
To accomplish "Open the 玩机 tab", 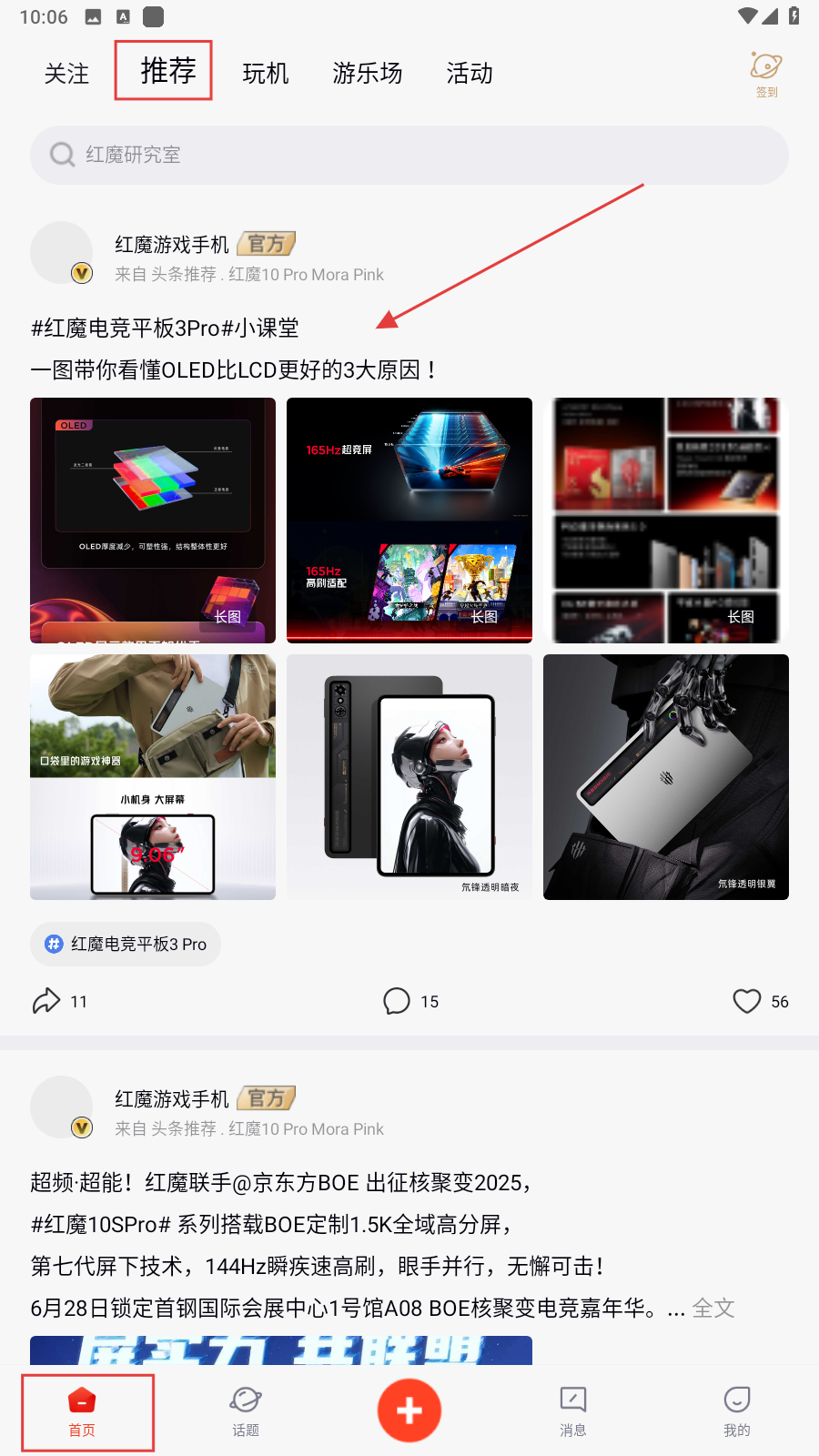I will (x=265, y=73).
